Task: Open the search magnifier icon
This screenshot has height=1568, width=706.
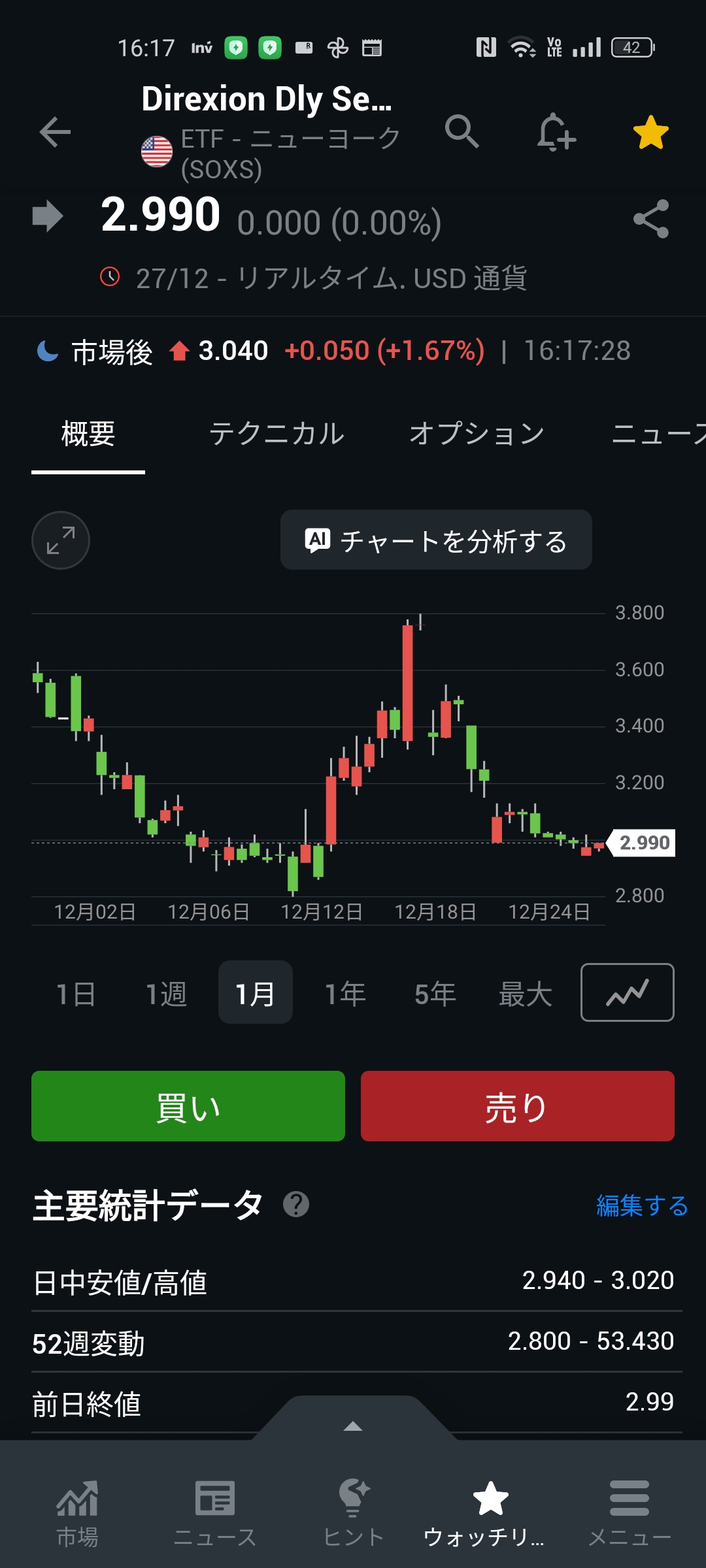Action: (462, 131)
